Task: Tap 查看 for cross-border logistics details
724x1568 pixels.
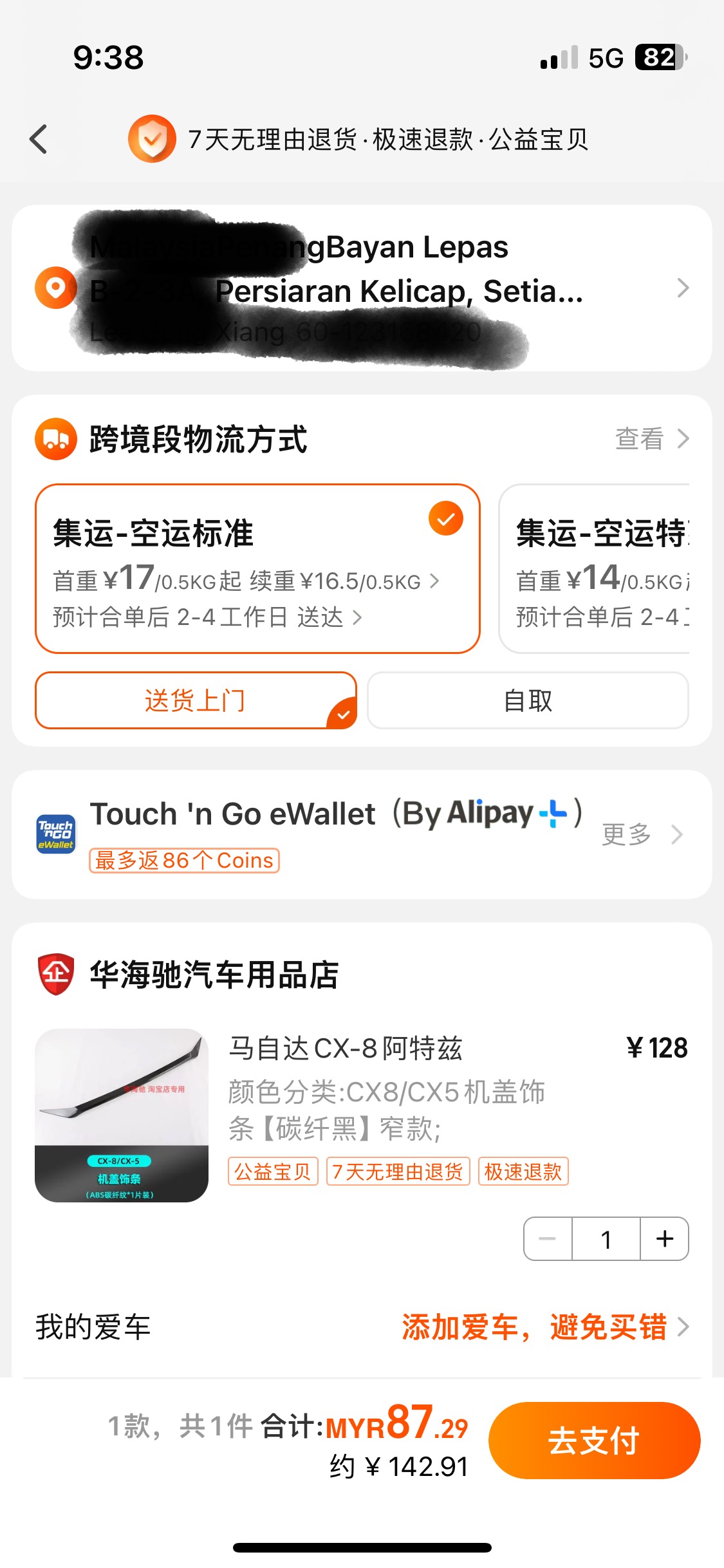Action: [x=651, y=439]
